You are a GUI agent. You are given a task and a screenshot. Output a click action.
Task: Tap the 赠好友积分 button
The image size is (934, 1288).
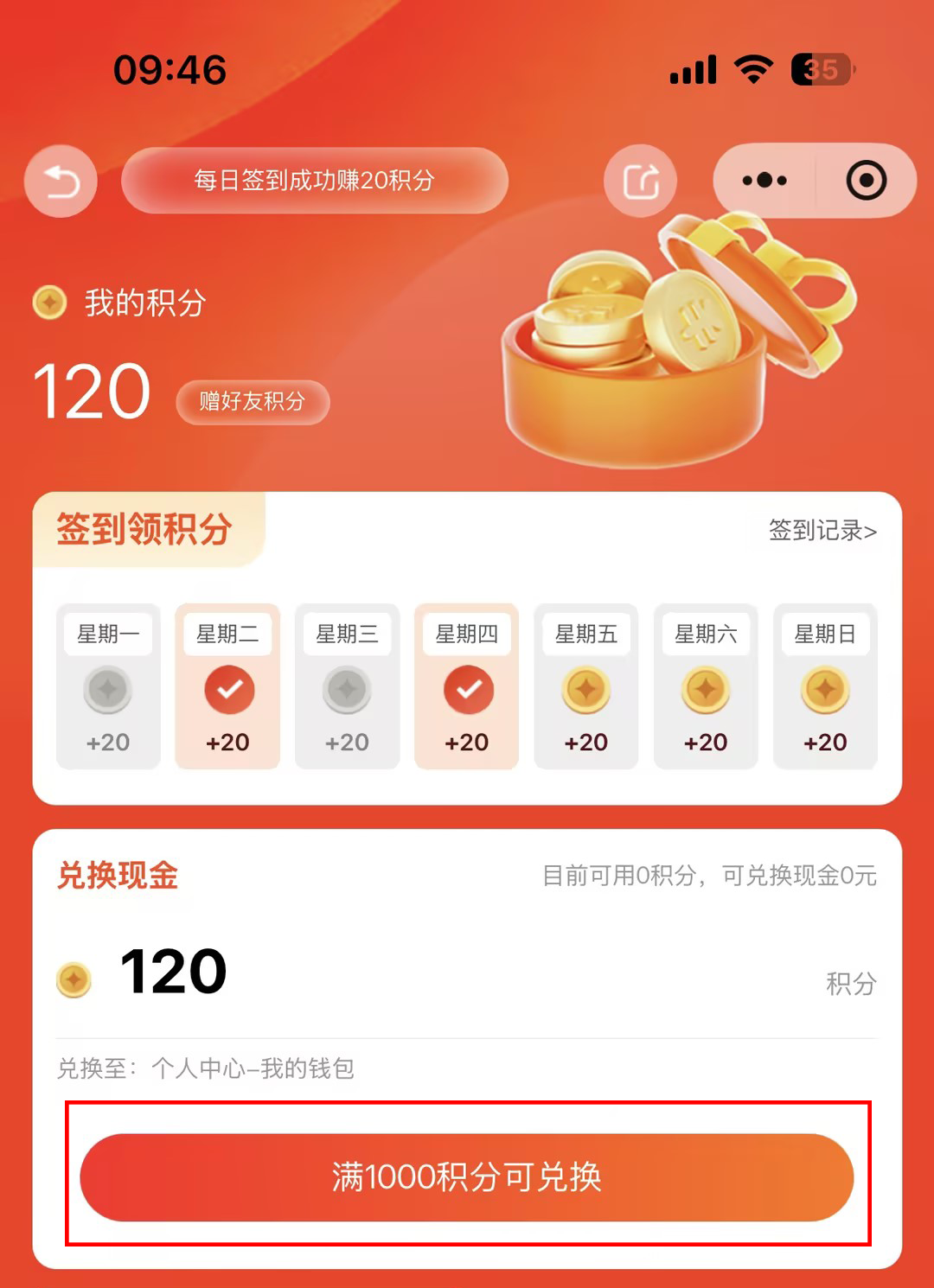coord(252,402)
